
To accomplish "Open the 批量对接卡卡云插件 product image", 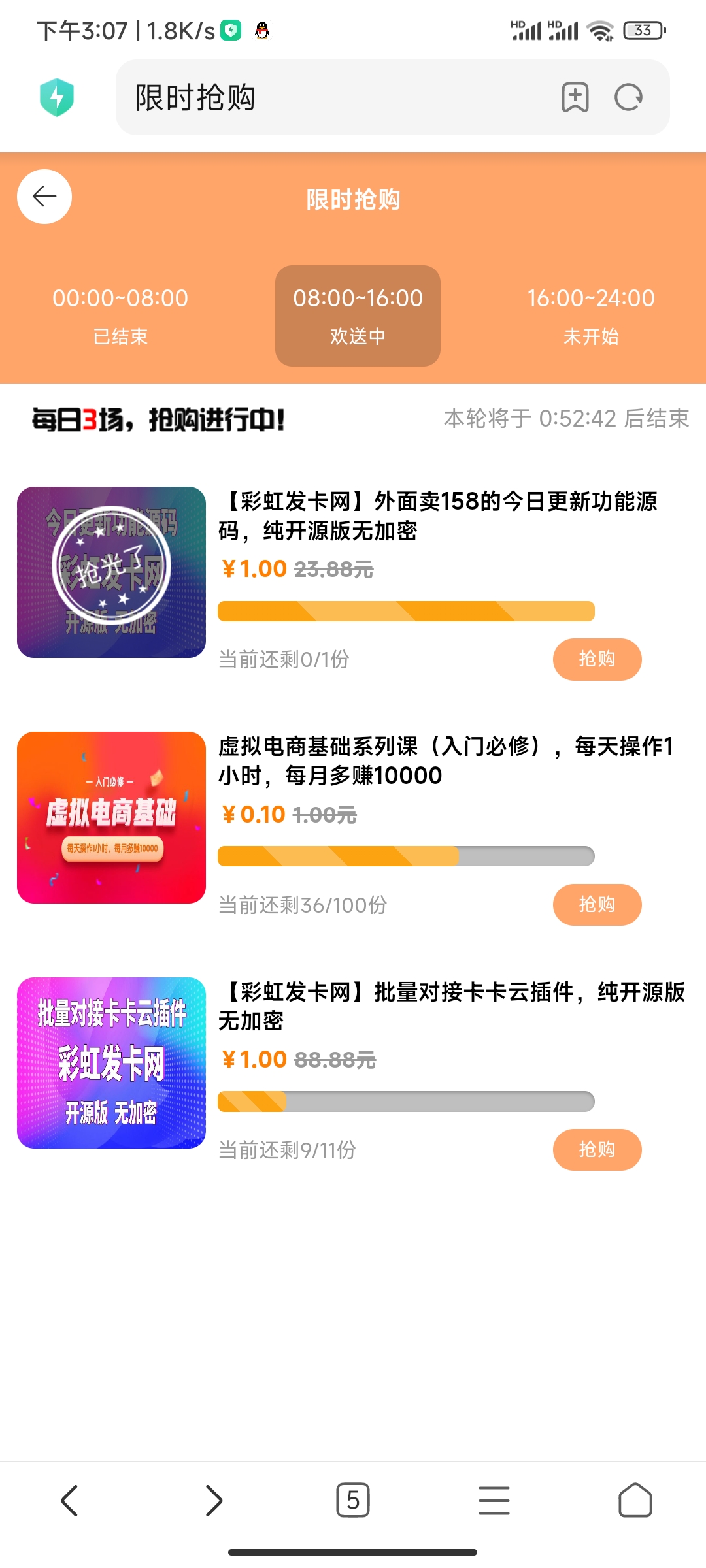I will (111, 1063).
